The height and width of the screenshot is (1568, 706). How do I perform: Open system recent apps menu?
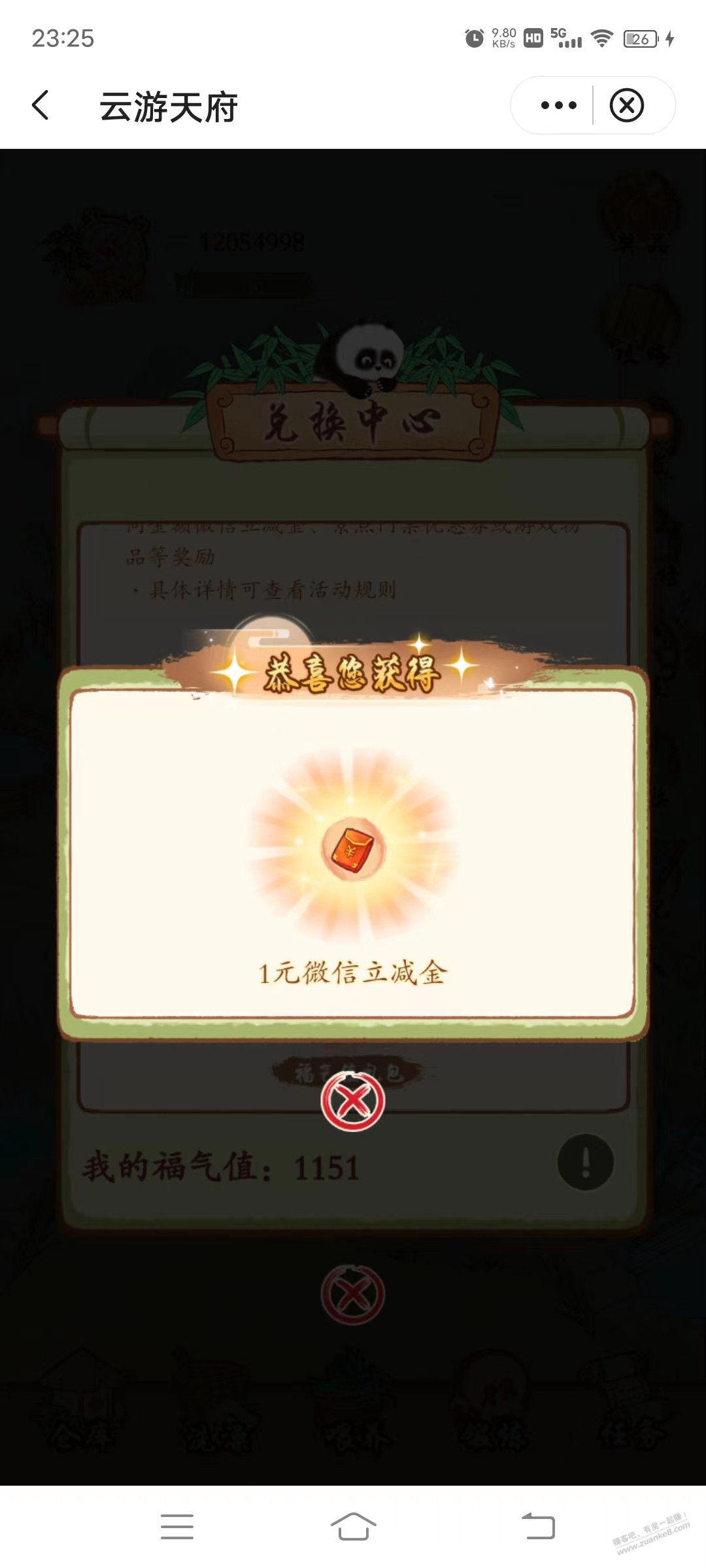pos(177,1527)
